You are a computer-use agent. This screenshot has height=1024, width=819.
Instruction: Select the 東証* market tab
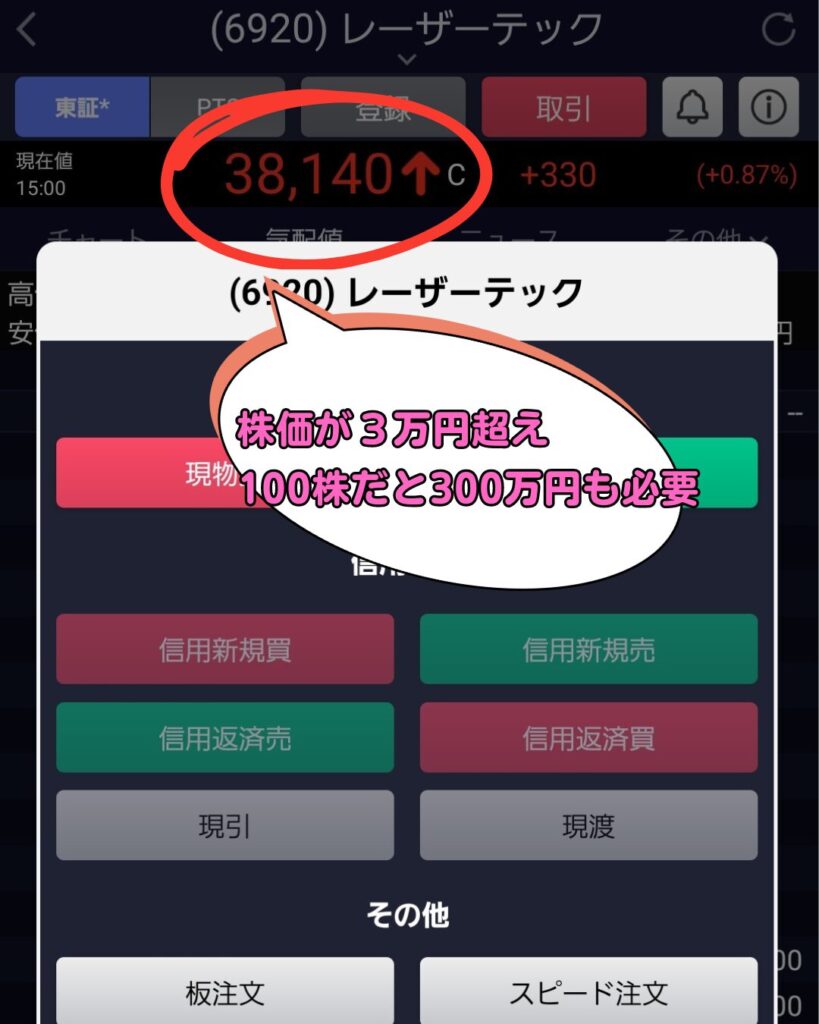pyautogui.click(x=82, y=107)
